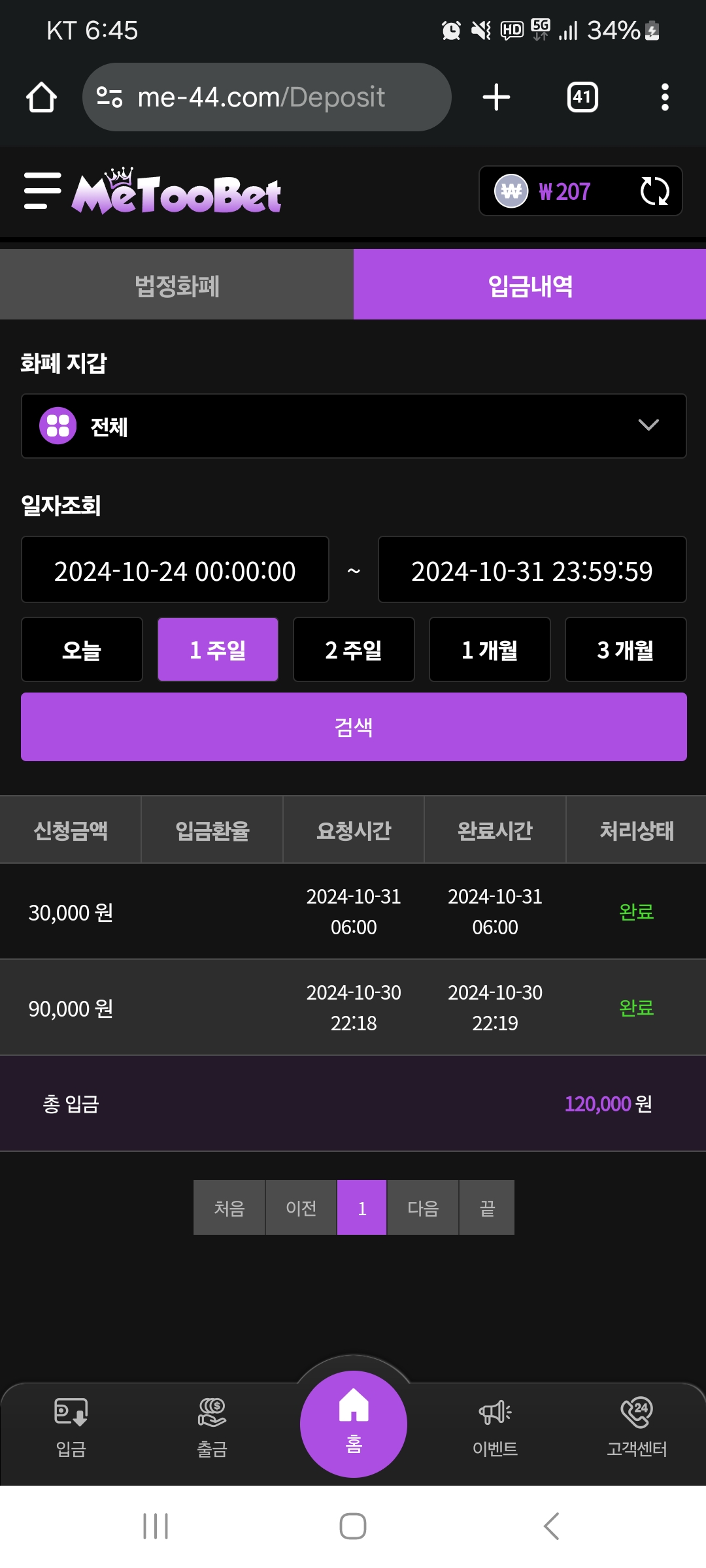Viewport: 706px width, 1568px height.
Task: Tap the 검색 search button
Action: 354,727
